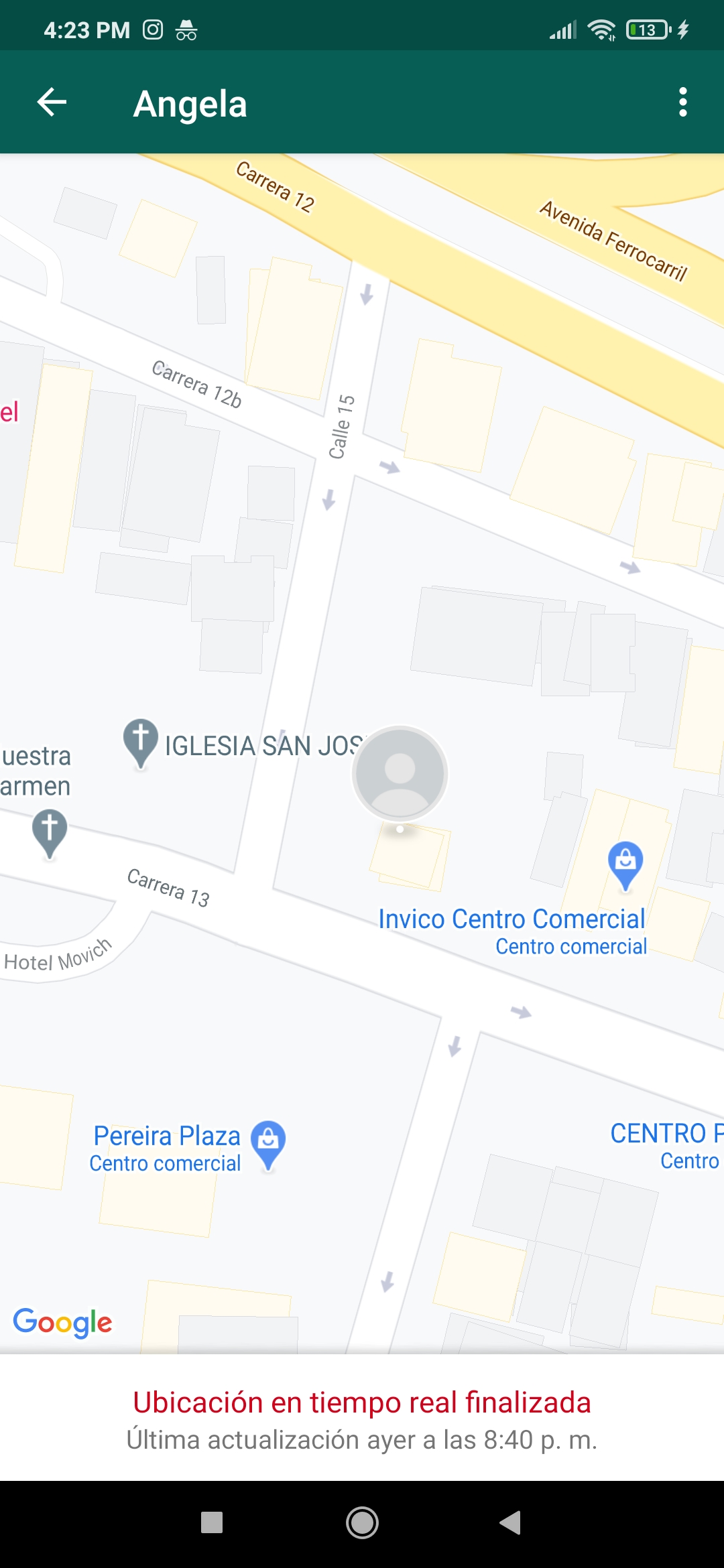
Task: Open recent apps from navigation bar
Action: (x=212, y=1522)
